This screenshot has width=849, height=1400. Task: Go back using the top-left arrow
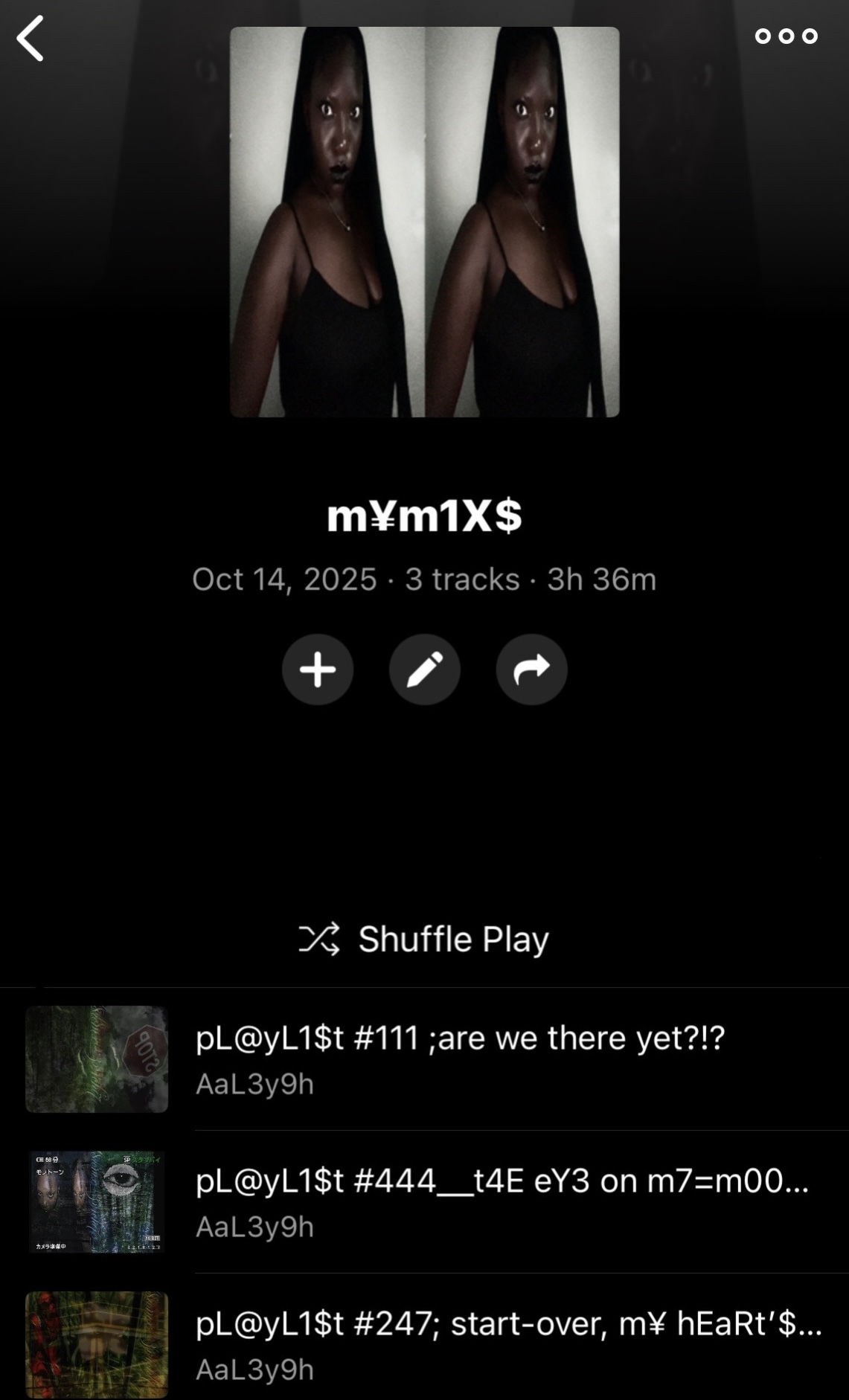[31, 39]
